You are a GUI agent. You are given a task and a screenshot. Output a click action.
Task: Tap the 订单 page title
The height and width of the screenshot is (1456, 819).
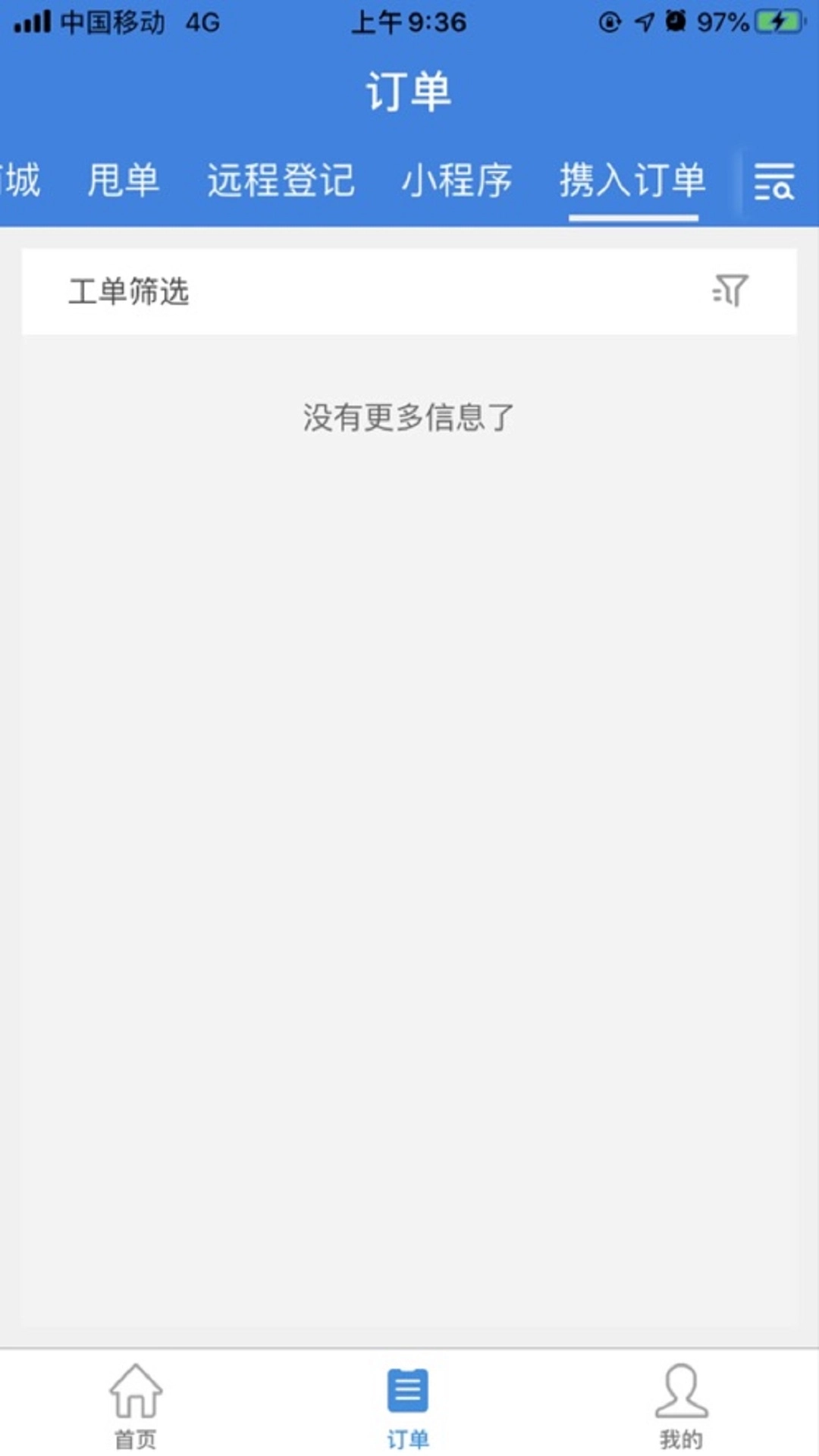tap(409, 91)
